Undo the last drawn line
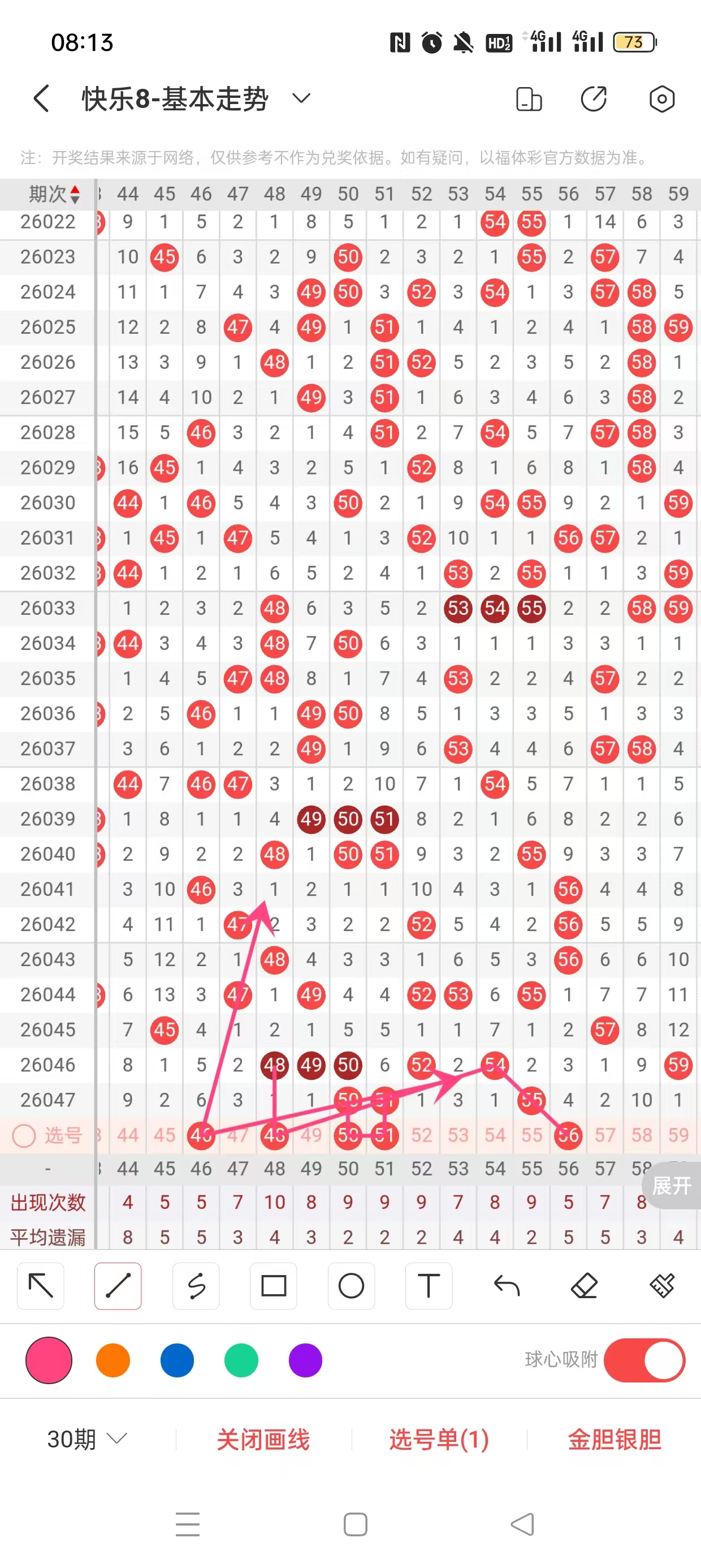This screenshot has width=701, height=1568. pyautogui.click(x=507, y=1286)
